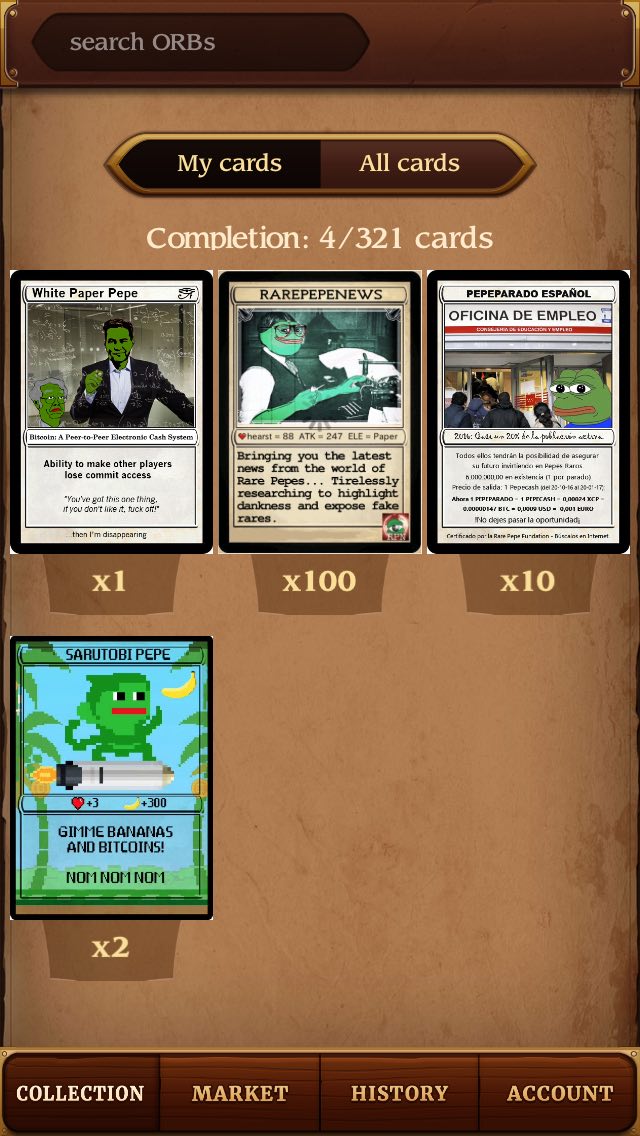Select the My cards segment
Screen dimensions: 640x1136
tap(219, 163)
